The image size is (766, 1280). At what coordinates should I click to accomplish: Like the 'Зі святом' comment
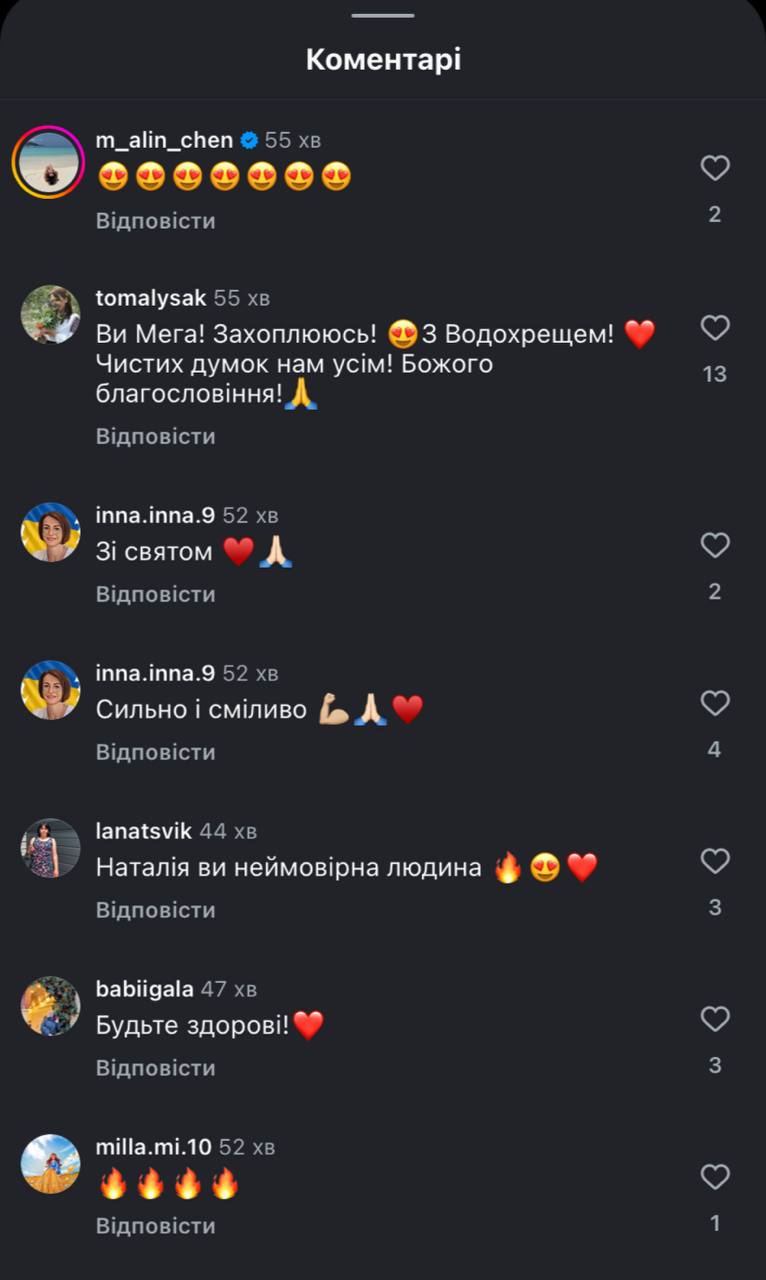[x=714, y=545]
